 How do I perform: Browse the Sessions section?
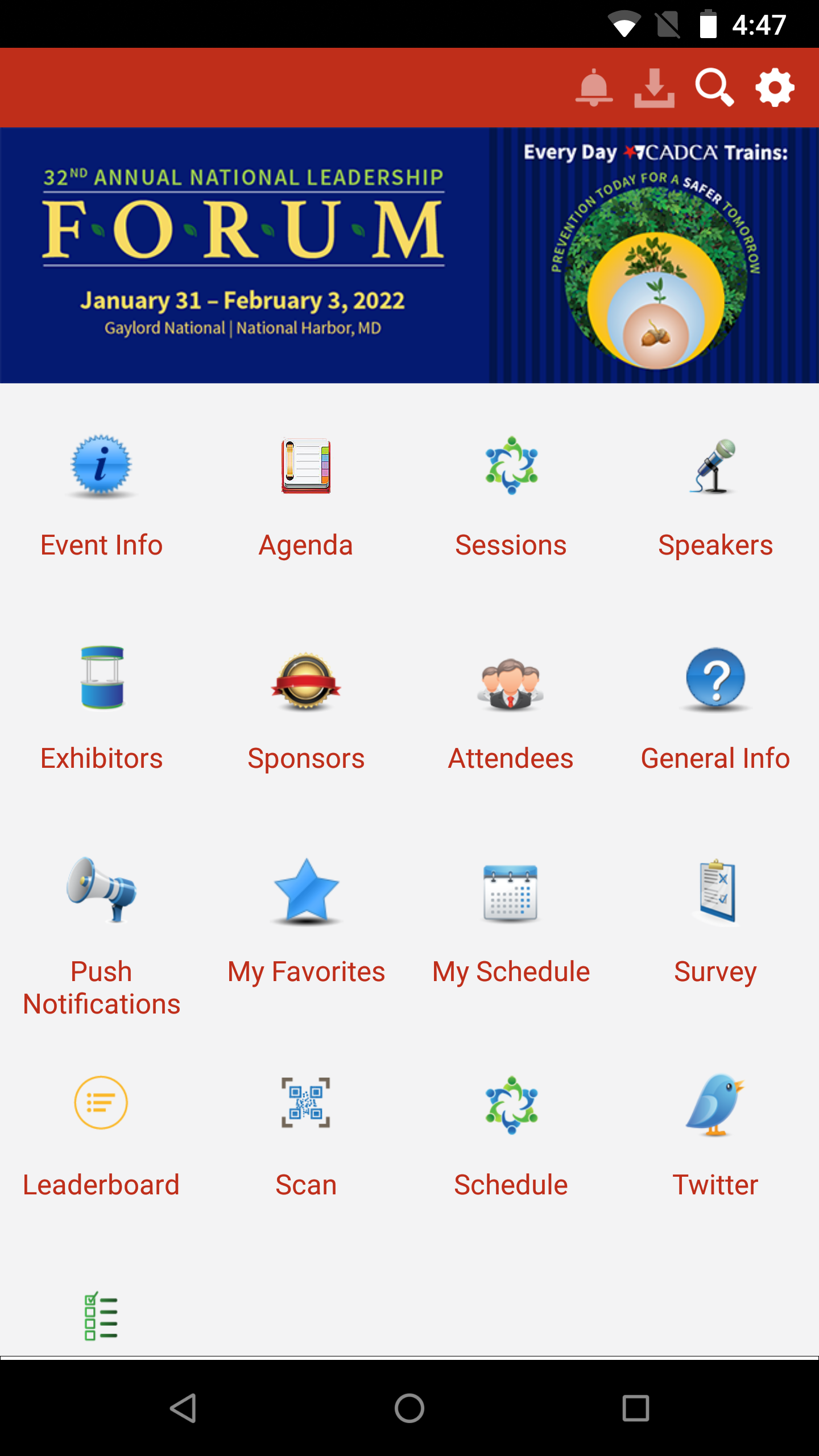click(511, 495)
